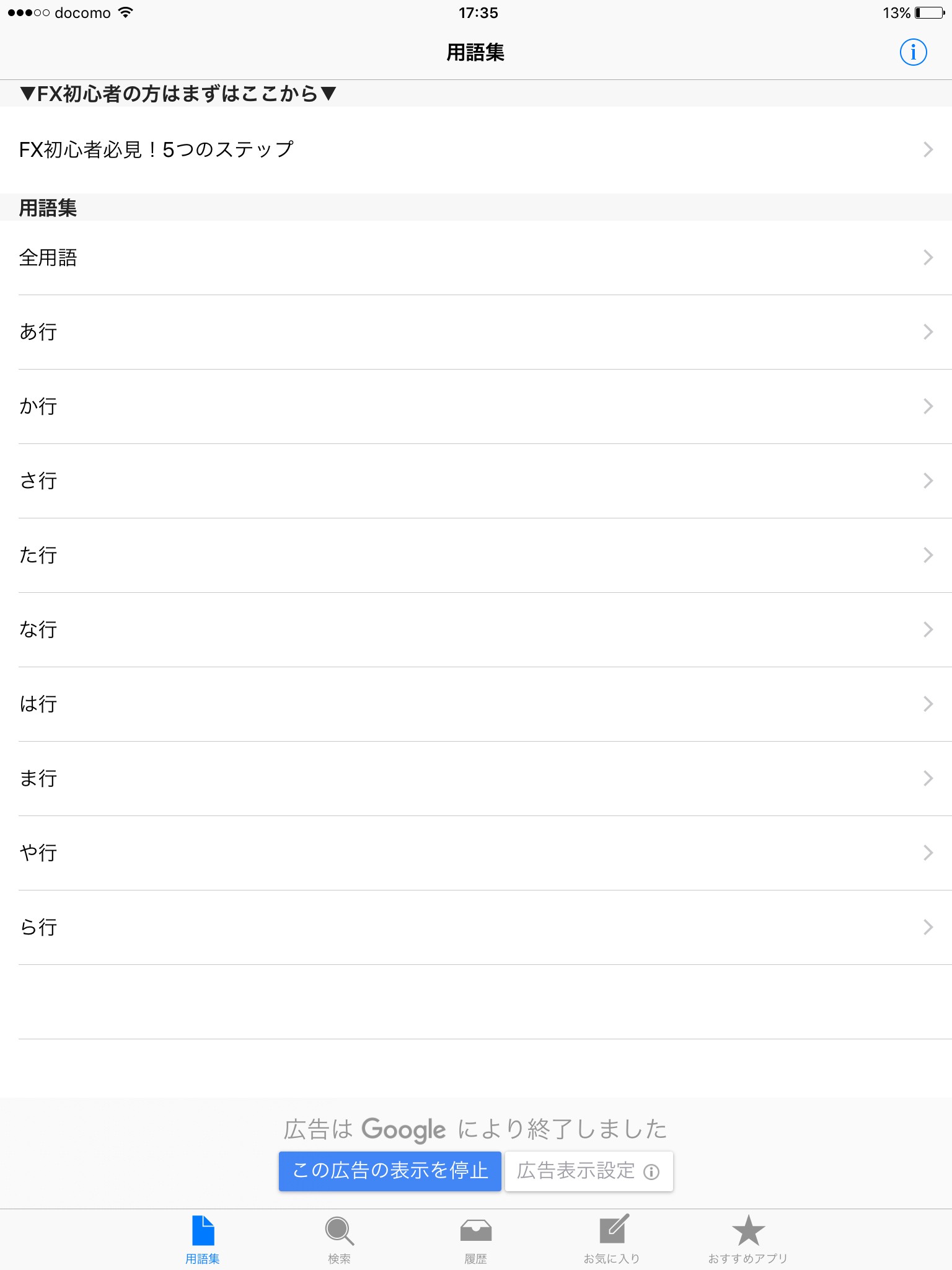Tap この広告の表示を停止 button

390,1171
